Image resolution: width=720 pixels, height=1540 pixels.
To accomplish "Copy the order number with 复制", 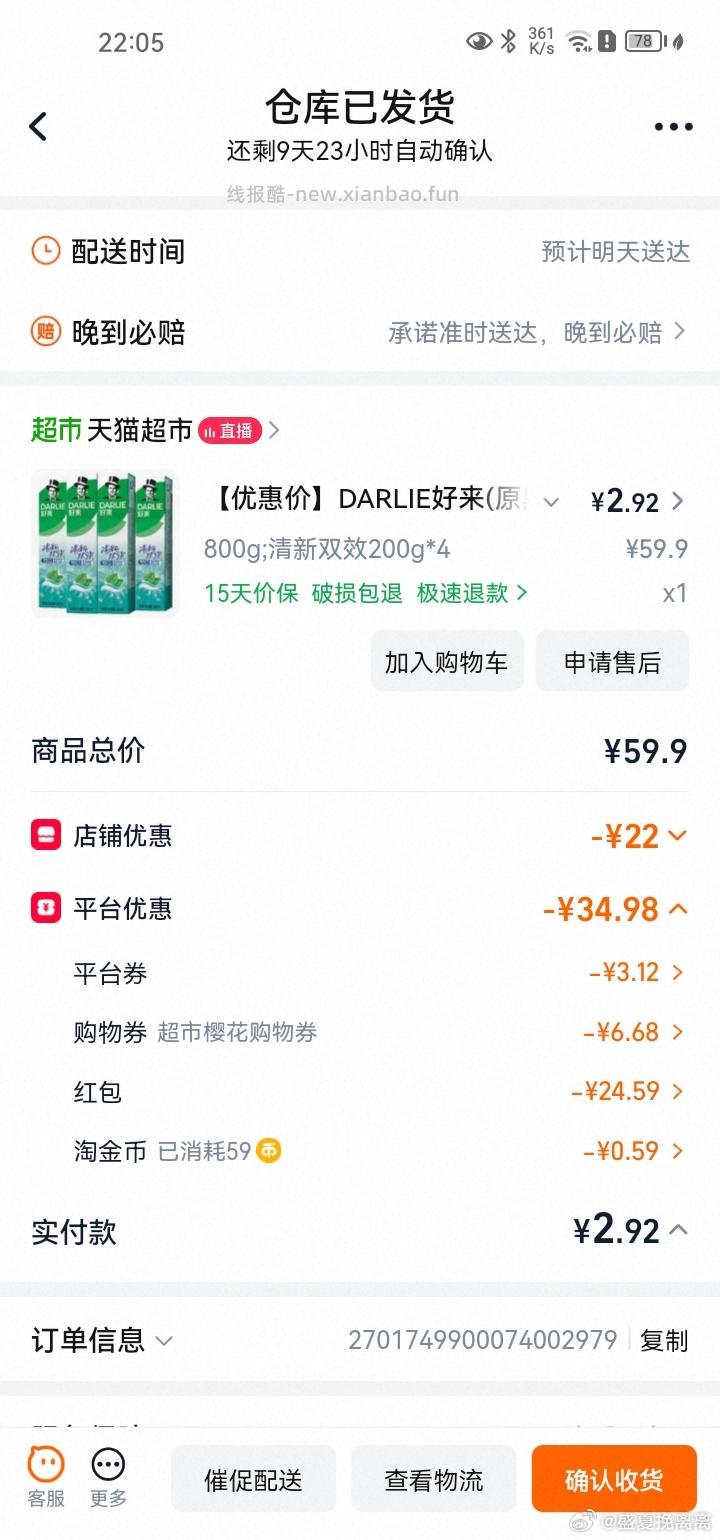I will (664, 1340).
